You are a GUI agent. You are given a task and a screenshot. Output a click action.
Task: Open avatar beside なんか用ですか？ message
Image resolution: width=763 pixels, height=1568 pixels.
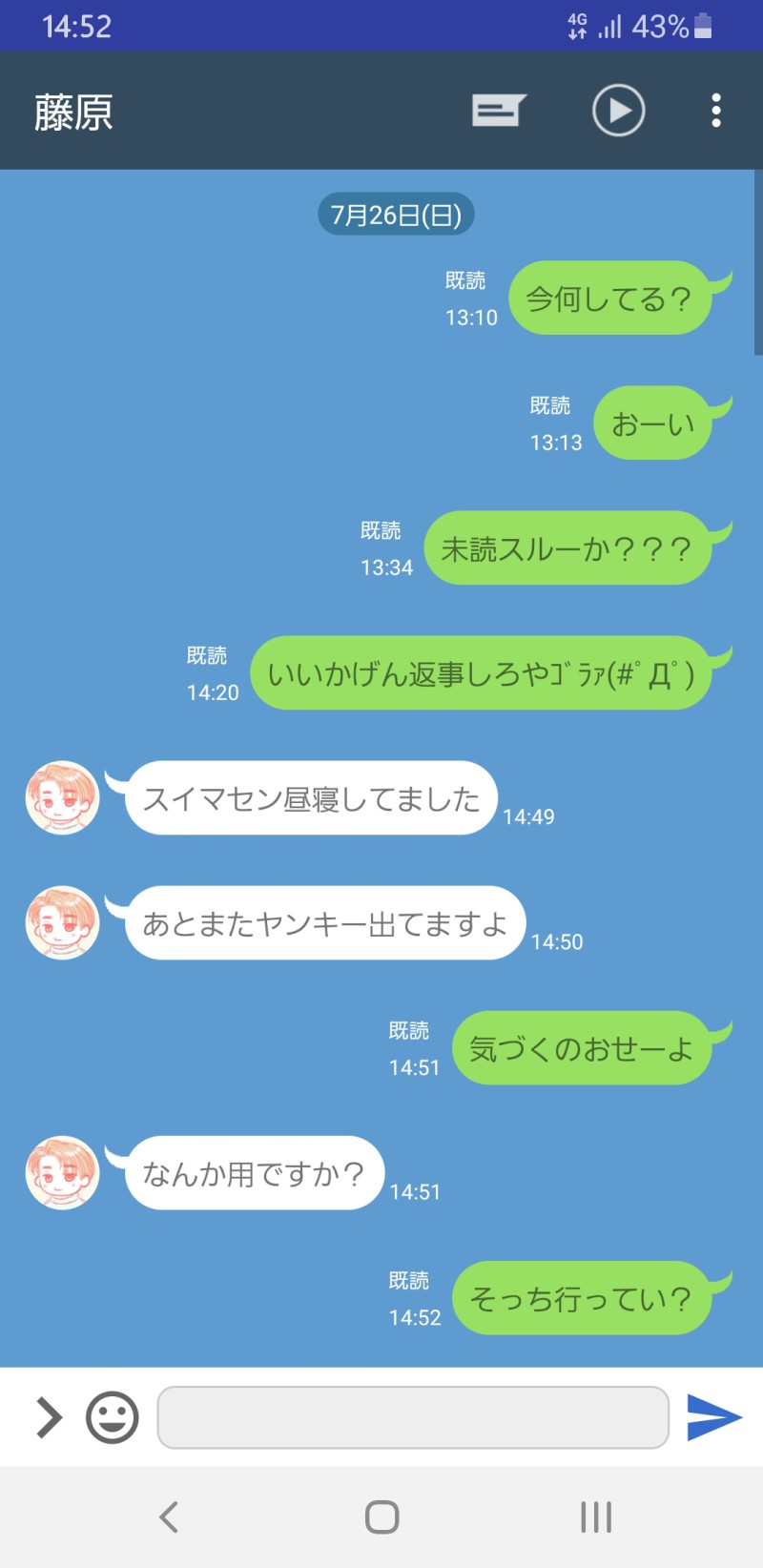pos(63,1173)
